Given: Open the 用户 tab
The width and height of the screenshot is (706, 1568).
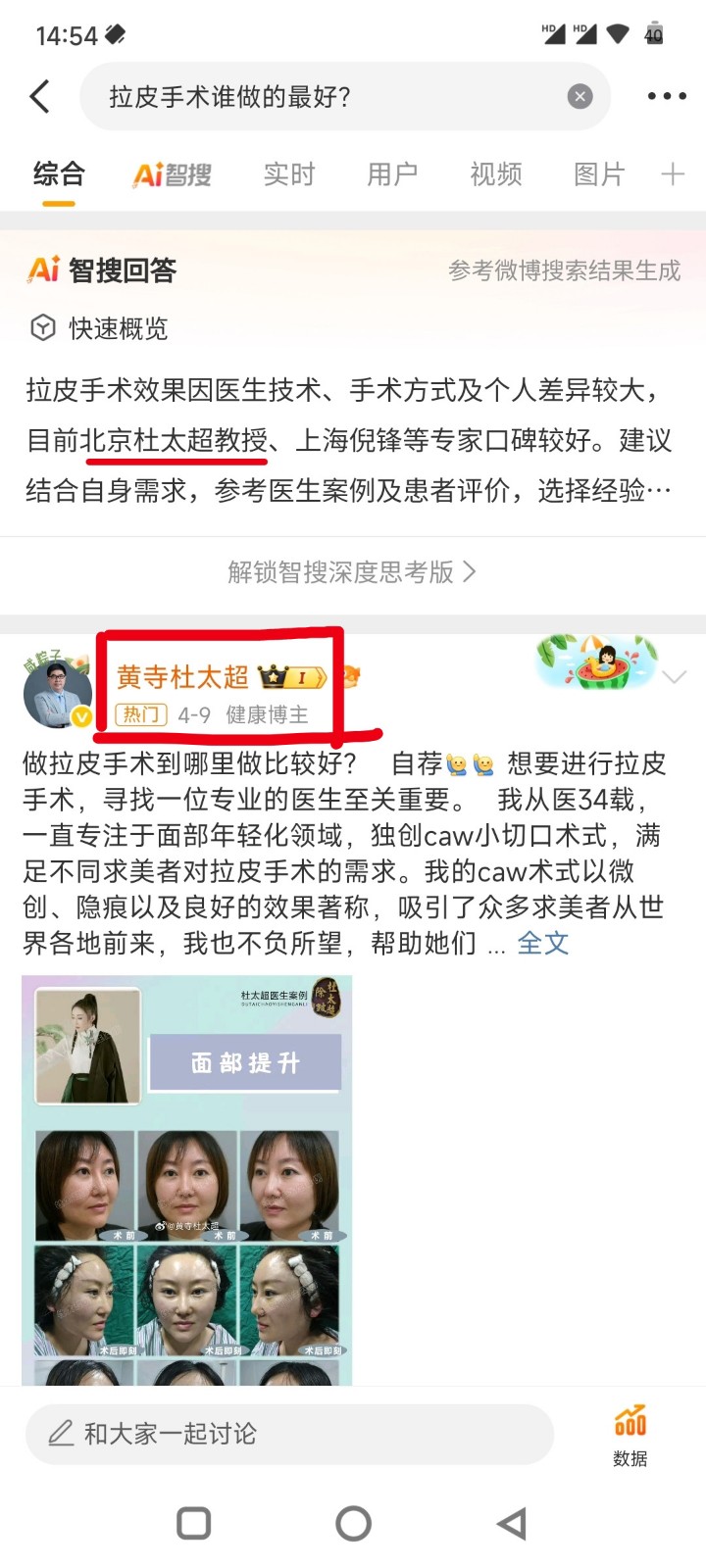Looking at the screenshot, I should [x=392, y=174].
